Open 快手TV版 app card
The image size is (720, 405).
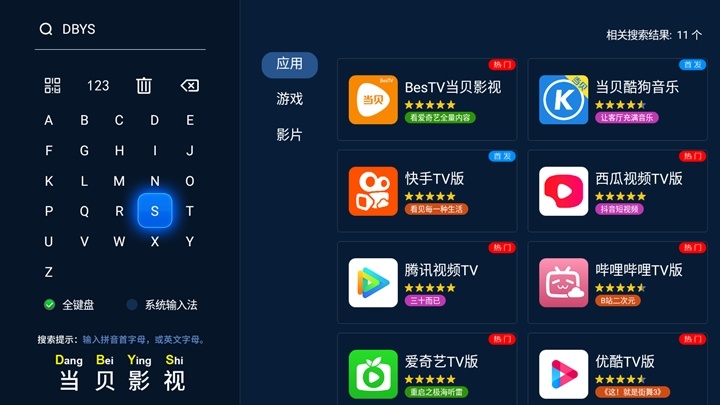click(x=427, y=191)
